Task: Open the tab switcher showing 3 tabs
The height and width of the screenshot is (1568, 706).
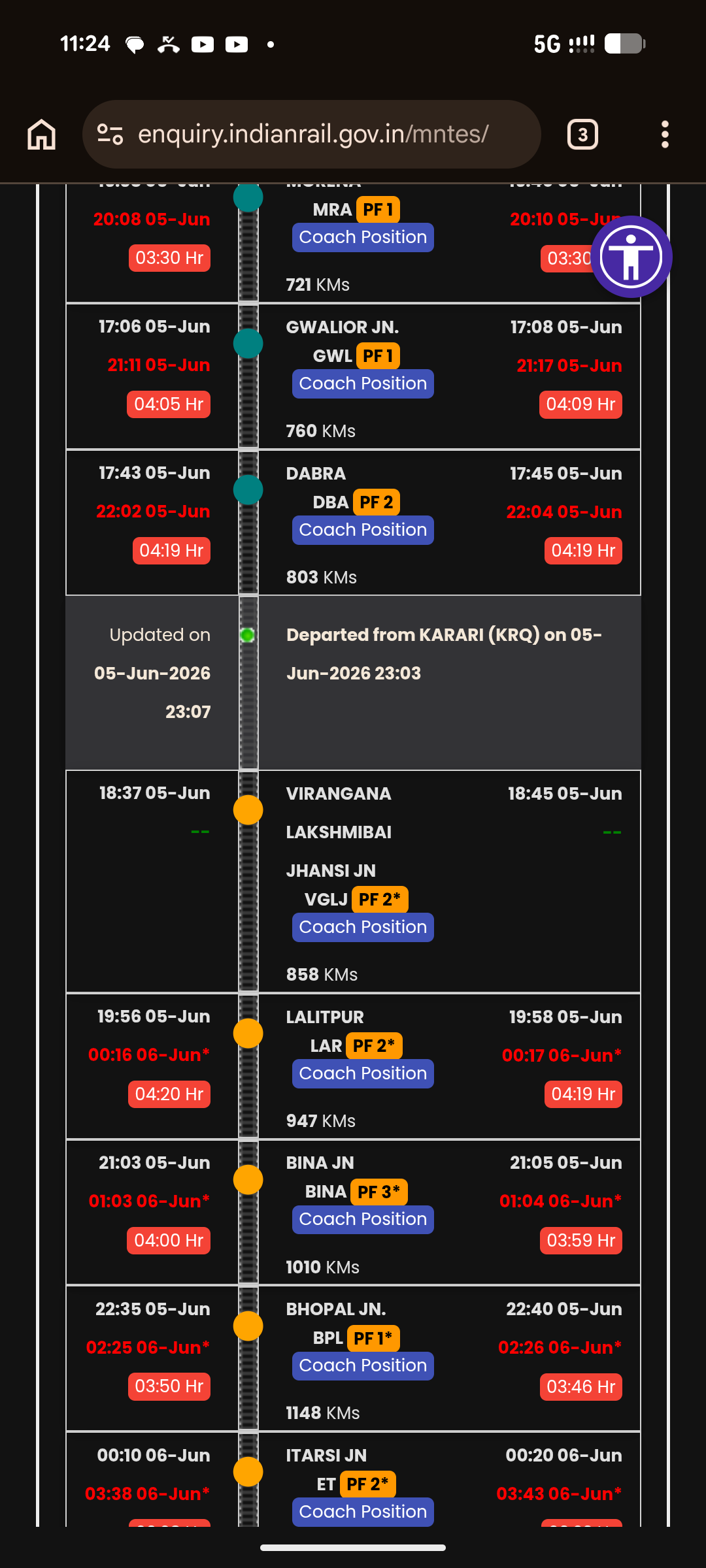Action: coord(582,135)
